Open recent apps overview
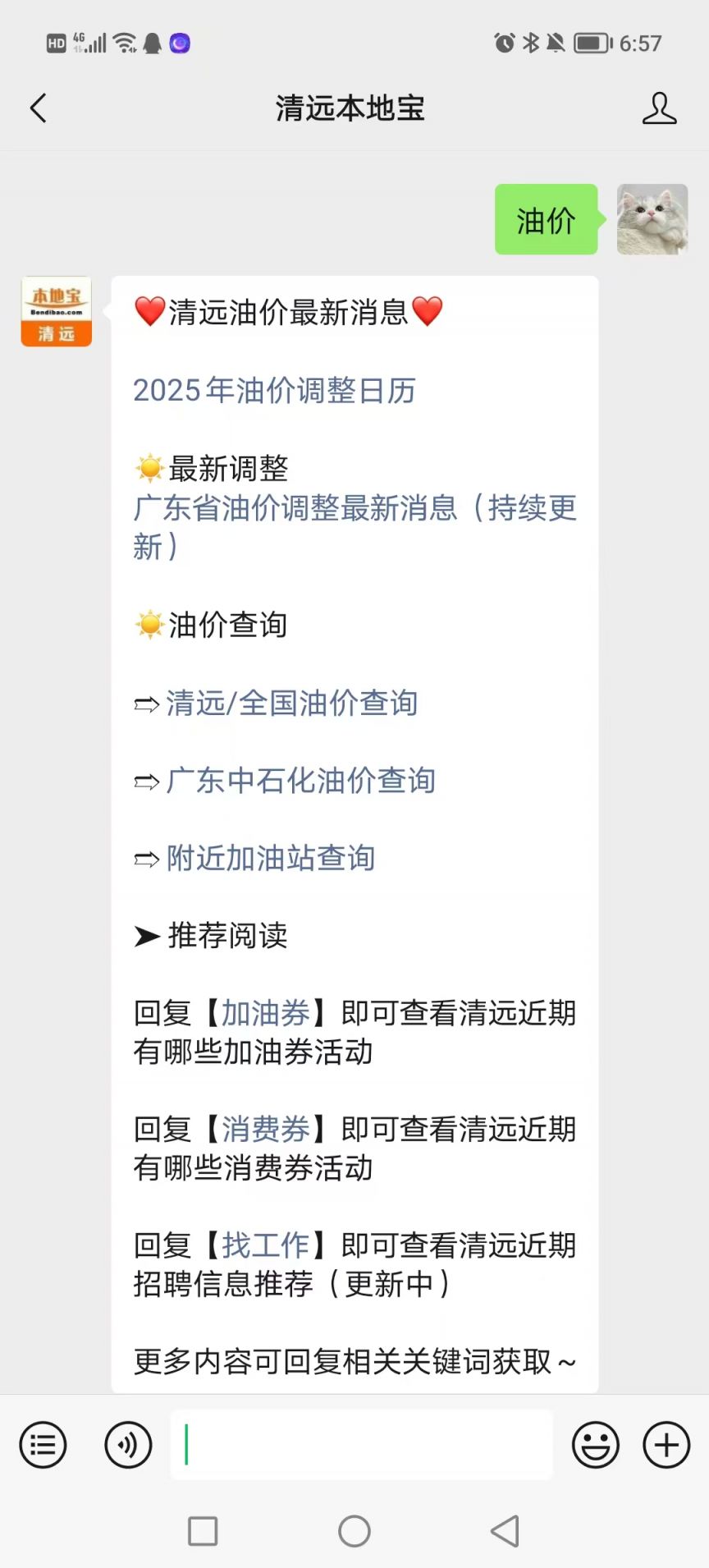 203,1531
